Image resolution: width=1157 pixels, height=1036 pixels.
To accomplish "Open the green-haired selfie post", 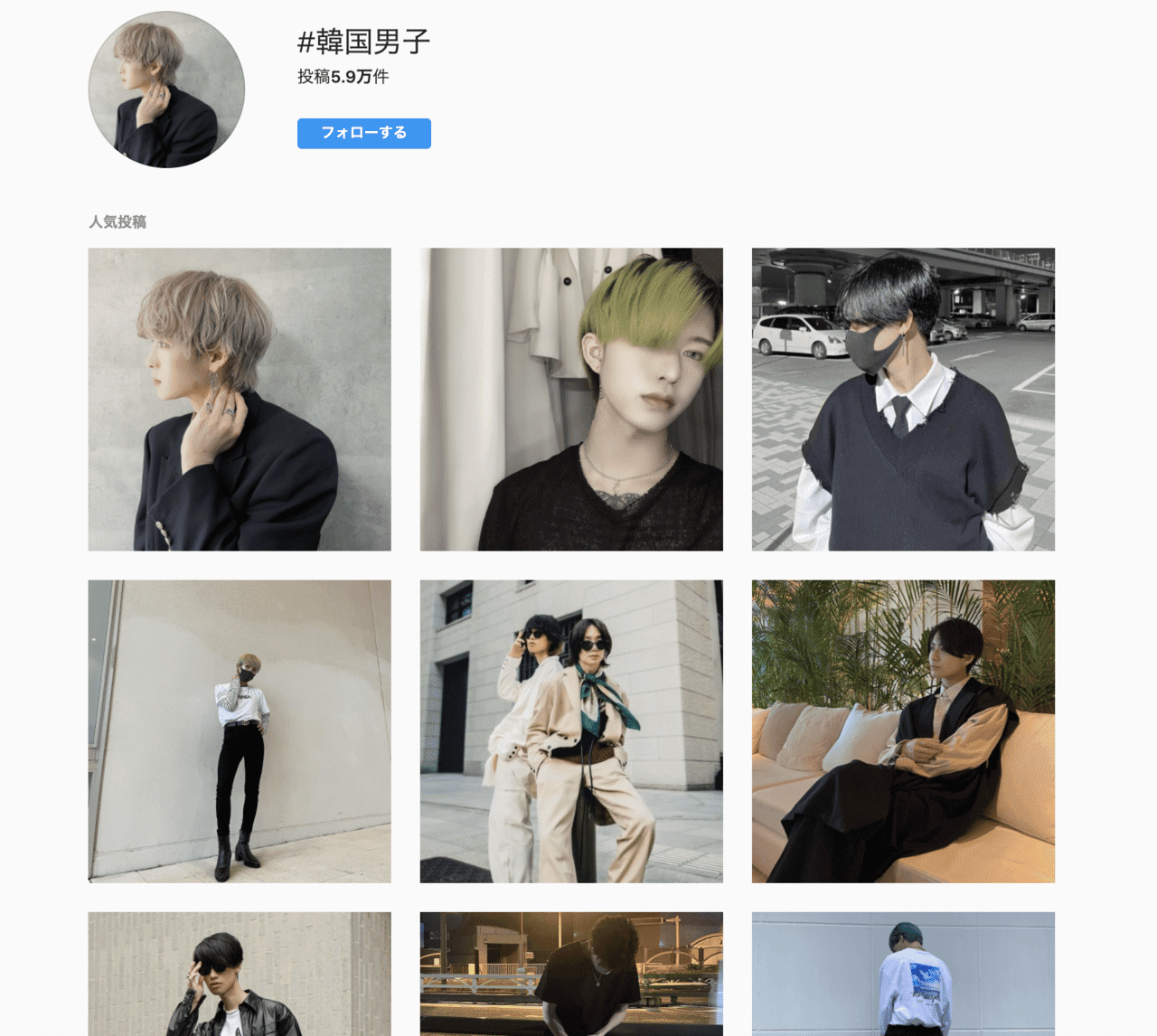I will [x=571, y=399].
